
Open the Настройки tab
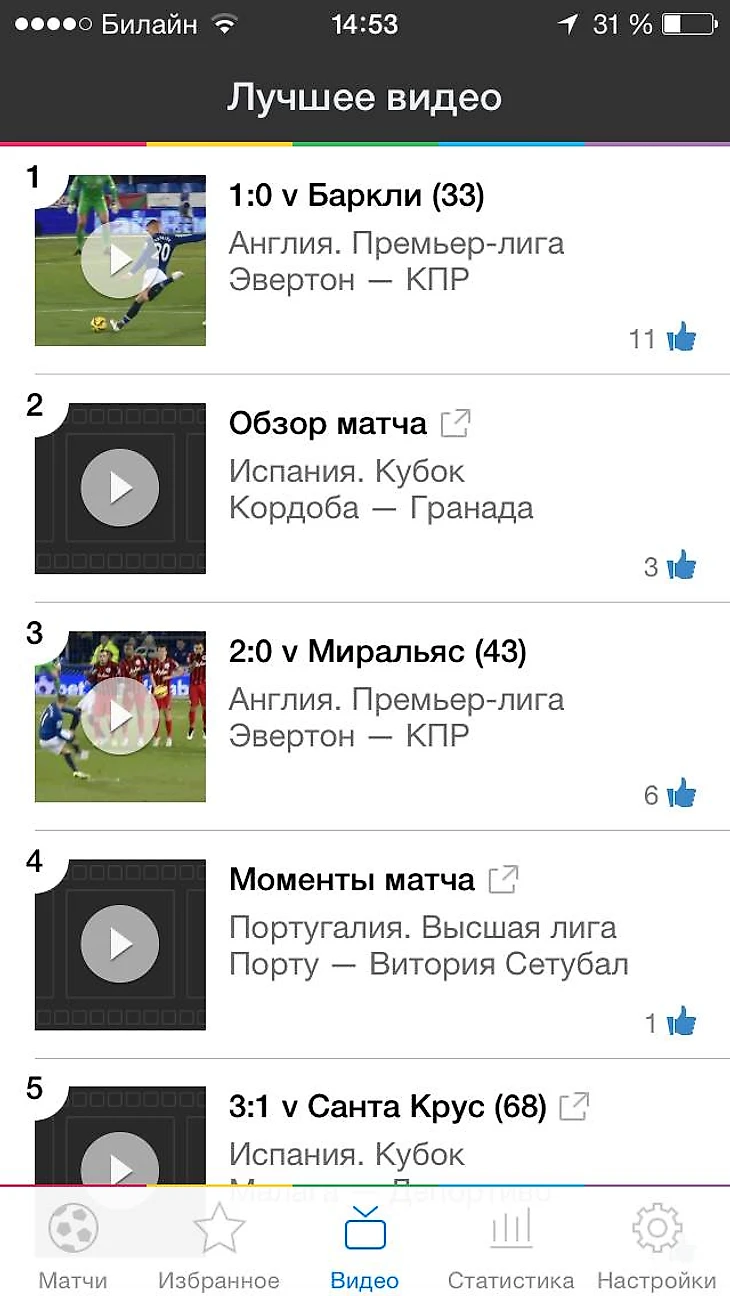(657, 1245)
